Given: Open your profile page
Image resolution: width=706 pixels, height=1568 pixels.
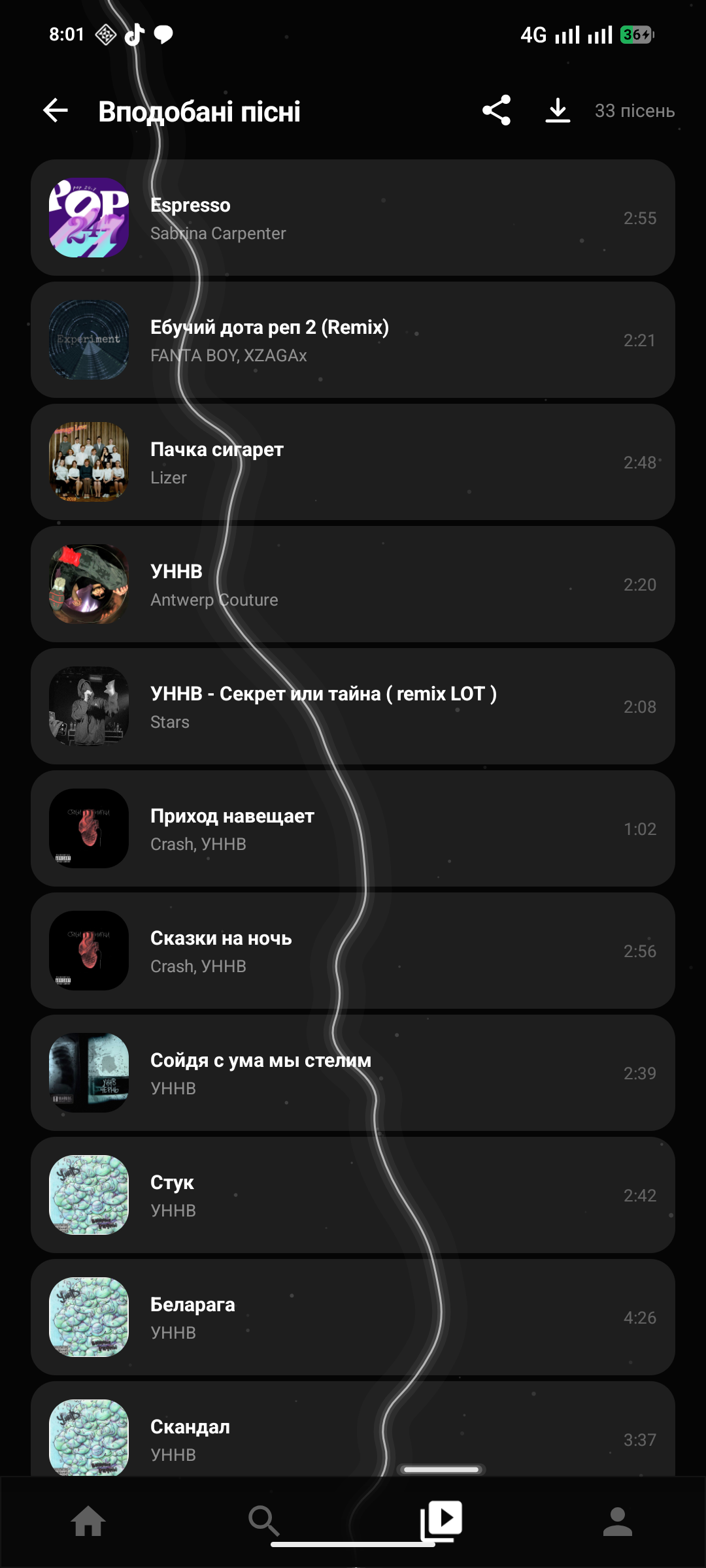Looking at the screenshot, I should (618, 1520).
